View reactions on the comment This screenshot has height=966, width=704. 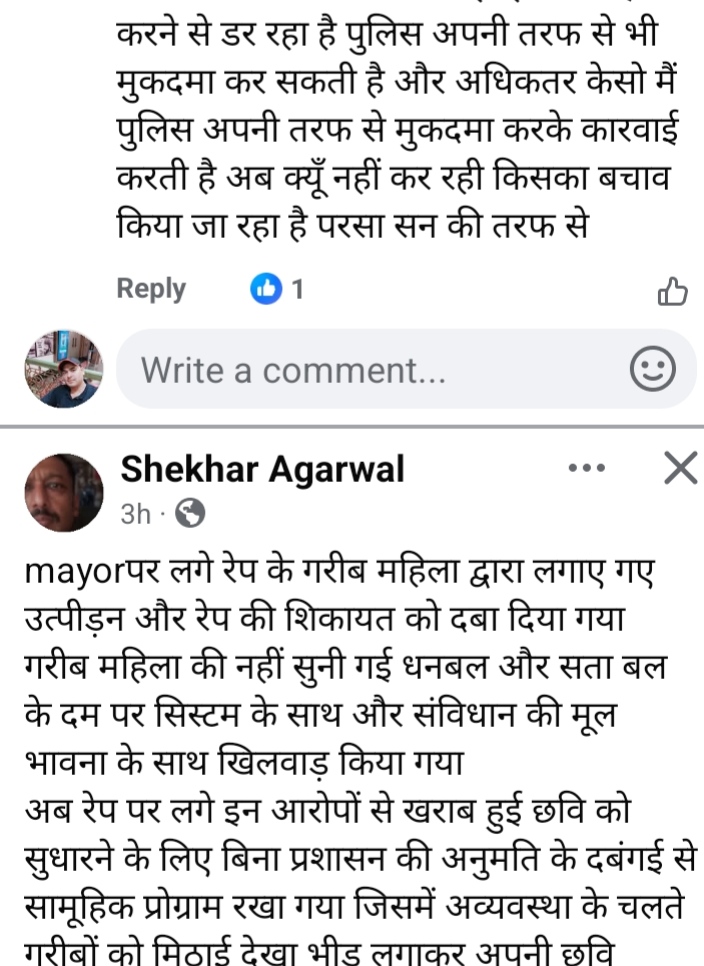click(x=277, y=289)
